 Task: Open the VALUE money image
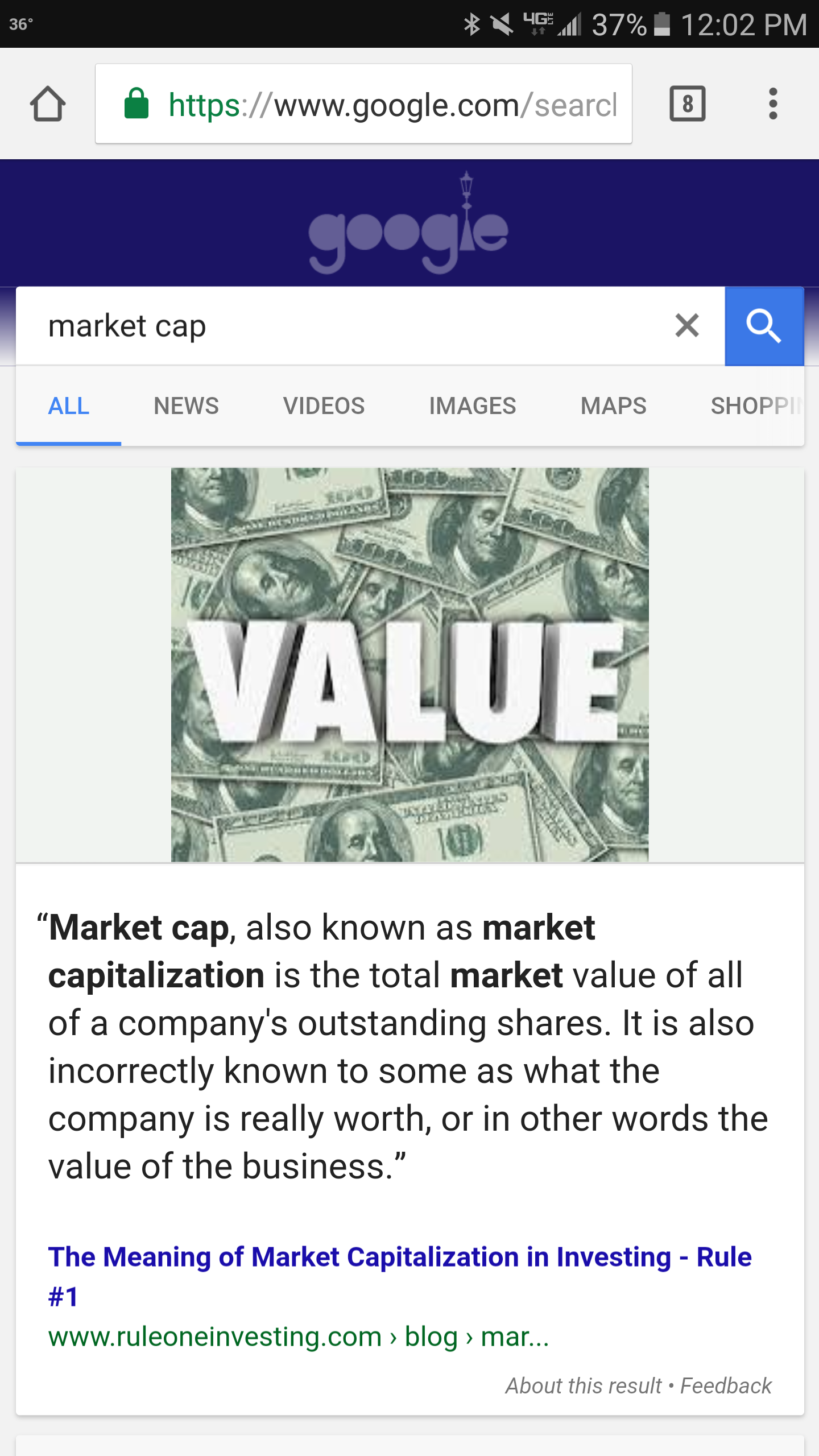pos(409,664)
